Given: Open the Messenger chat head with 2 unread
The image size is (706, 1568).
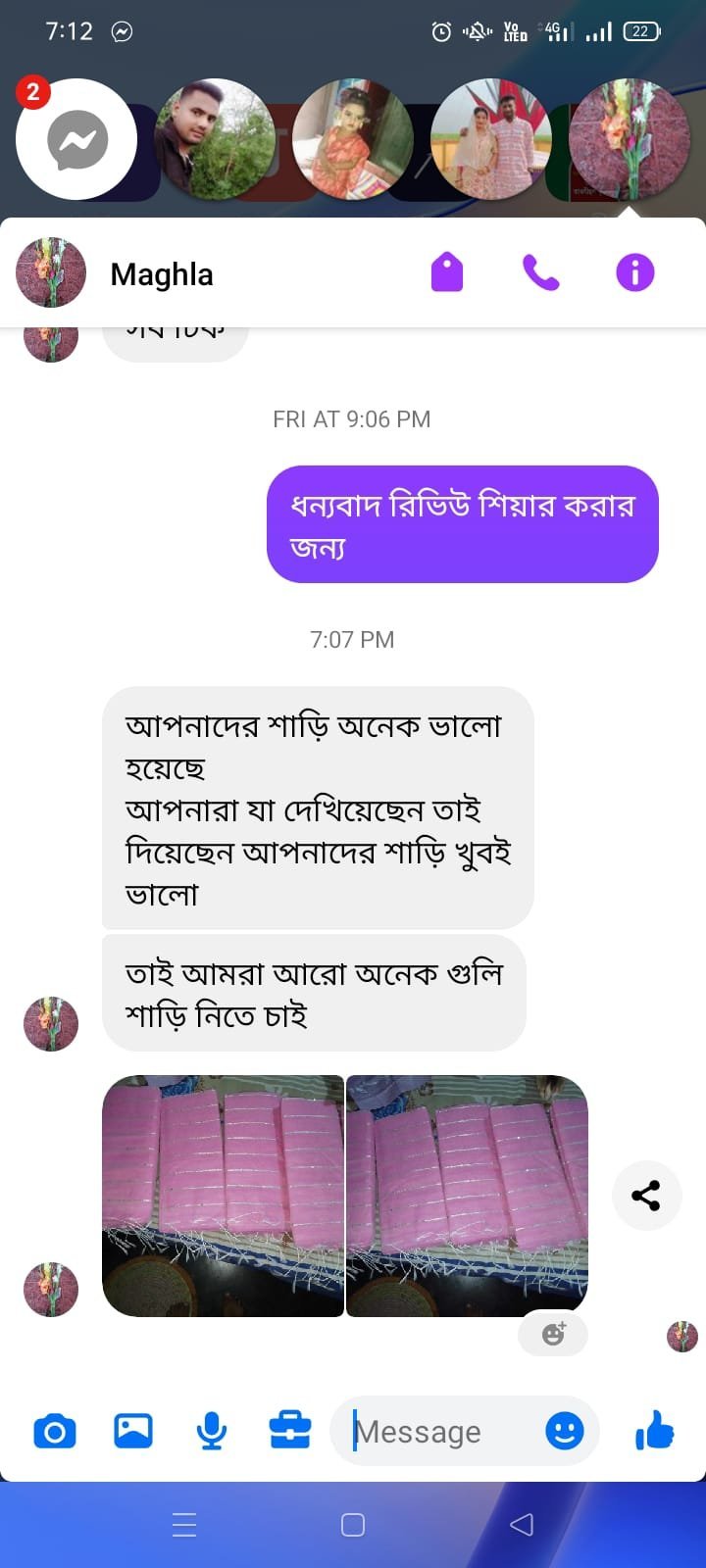Looking at the screenshot, I should coord(76,140).
